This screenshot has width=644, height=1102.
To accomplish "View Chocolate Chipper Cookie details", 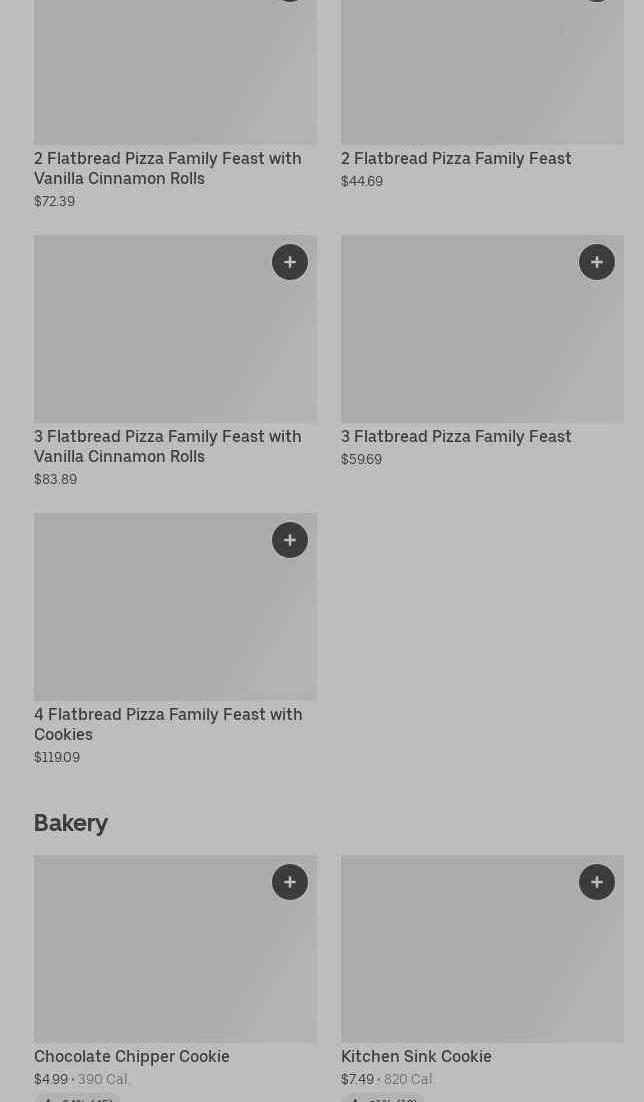I will 131,1056.
